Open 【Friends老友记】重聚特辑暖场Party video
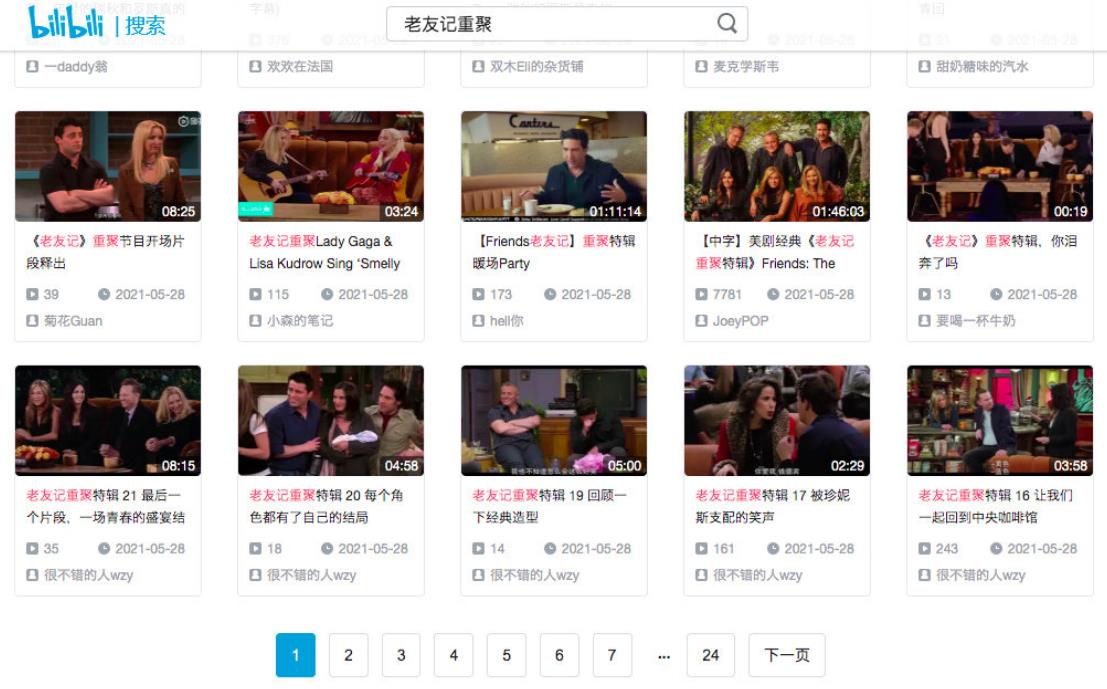This screenshot has height=689, width=1107. 553,166
